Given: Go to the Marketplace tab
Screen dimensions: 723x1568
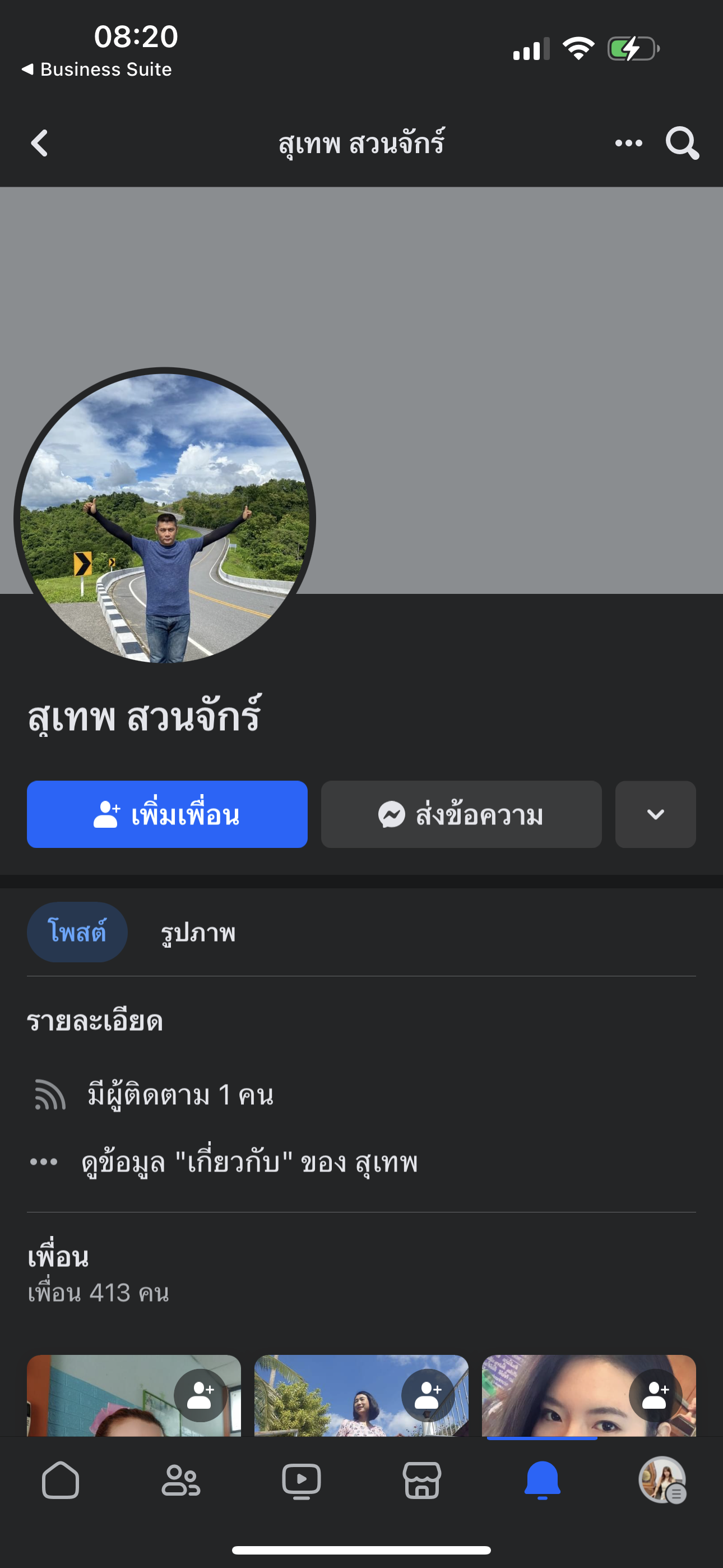Looking at the screenshot, I should 421,1480.
